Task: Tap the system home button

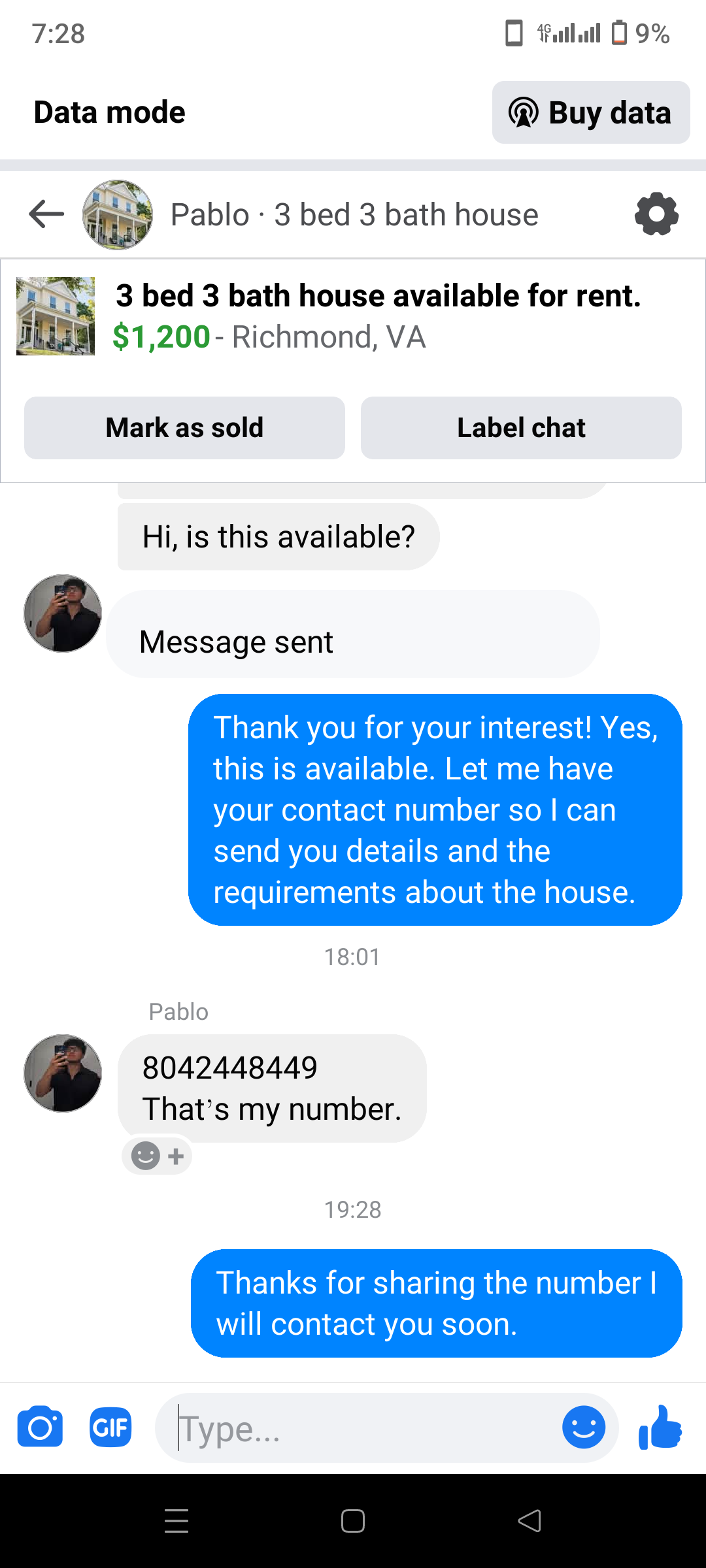Action: 353,1521
